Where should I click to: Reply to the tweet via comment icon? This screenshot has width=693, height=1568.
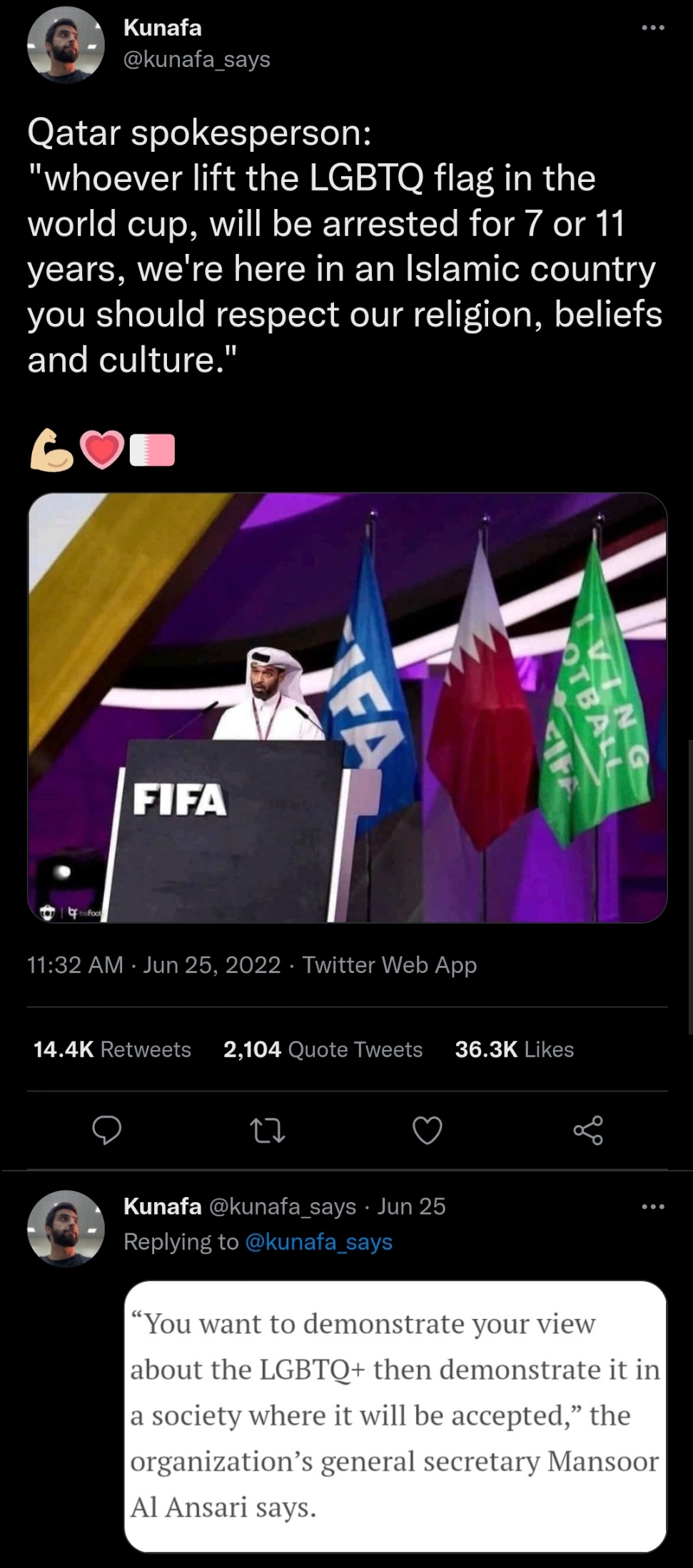(107, 1131)
